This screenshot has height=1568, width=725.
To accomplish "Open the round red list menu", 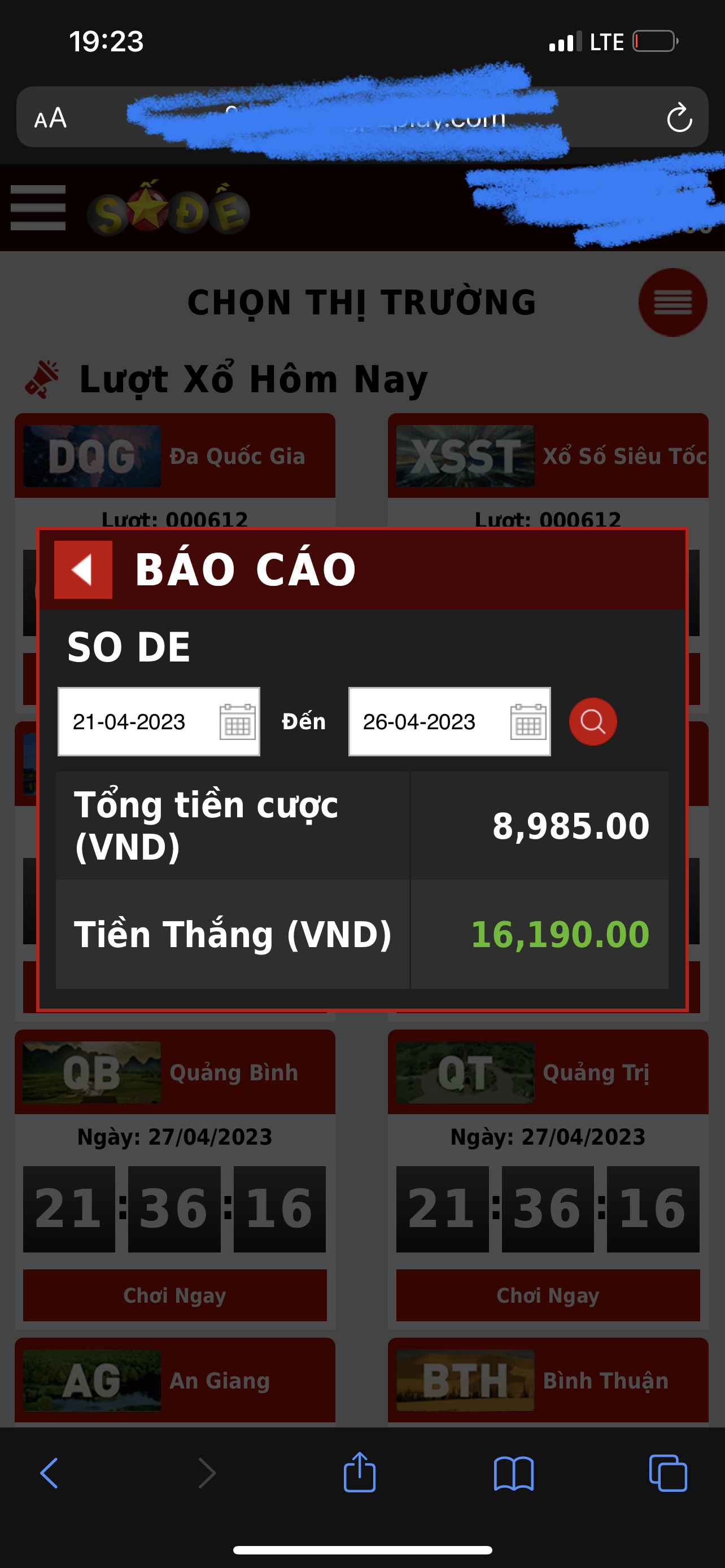I will (672, 303).
